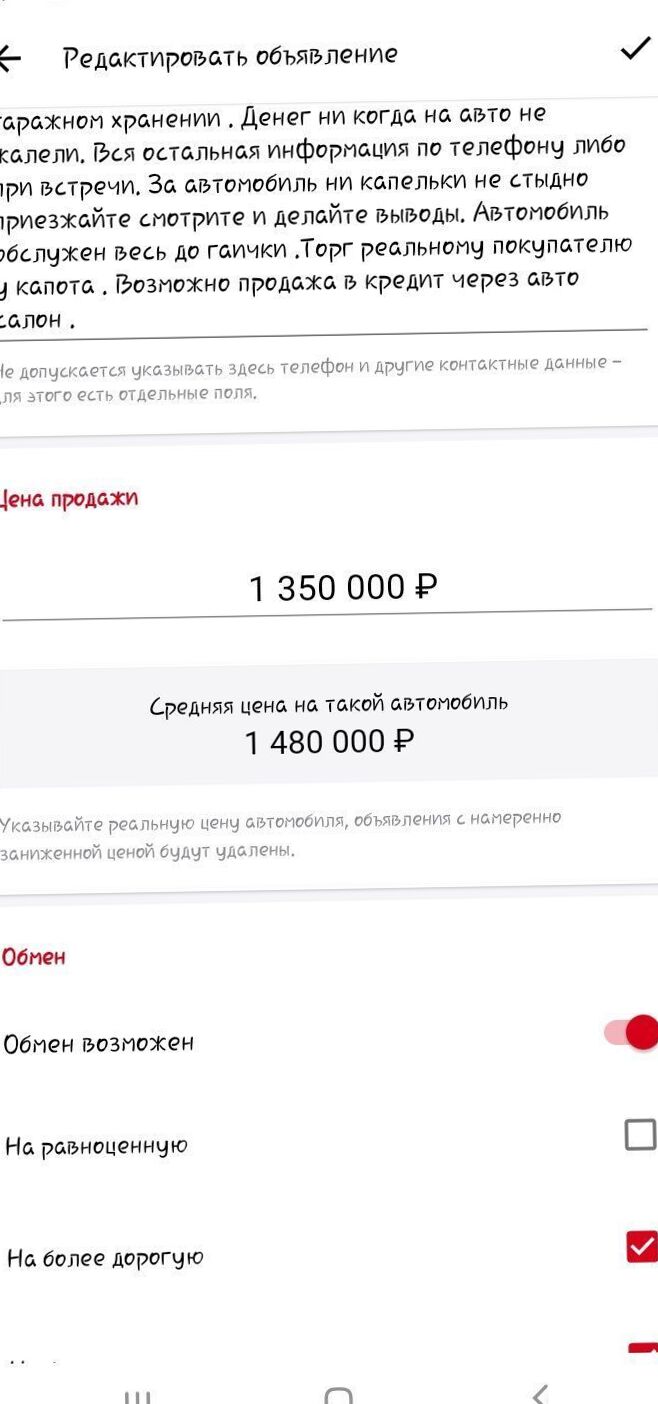Turn off the Обмен возможен switch
Screen dimensions: 658x1404
pyautogui.click(x=632, y=1032)
